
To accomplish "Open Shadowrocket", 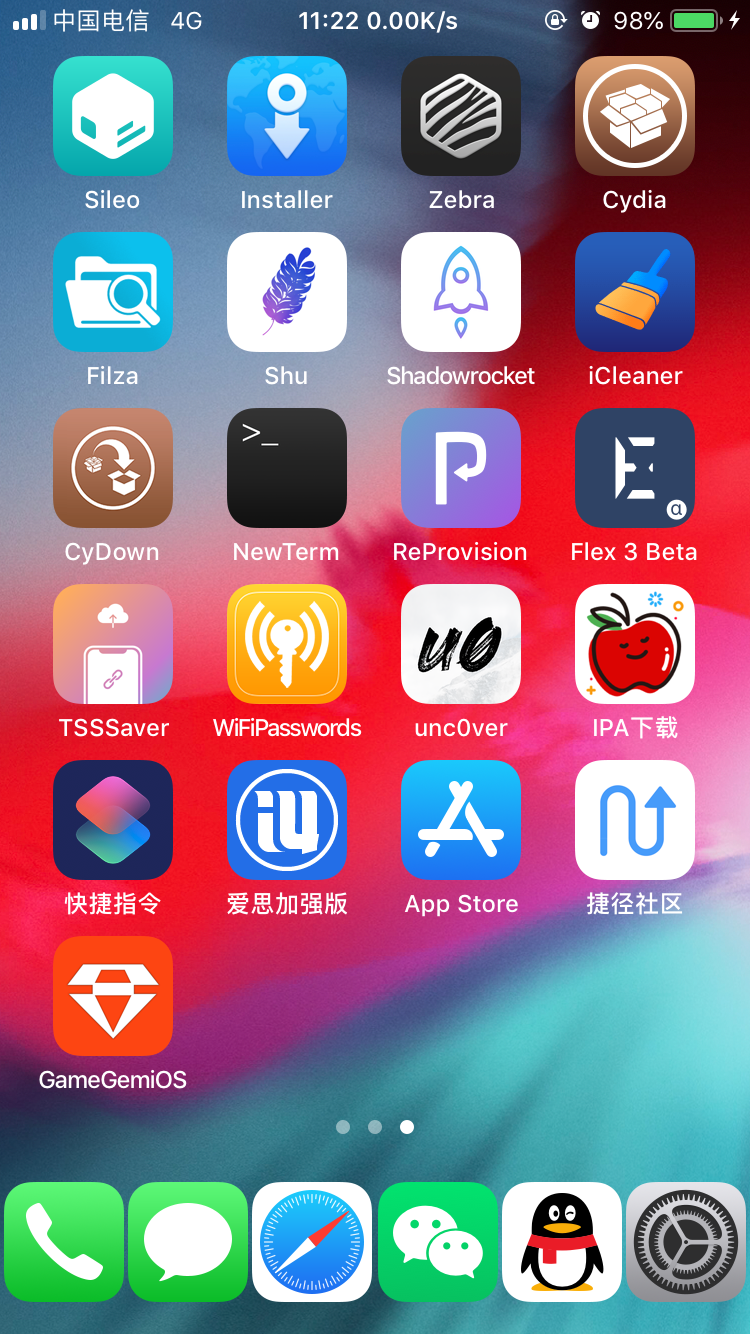I will pyautogui.click(x=460, y=291).
